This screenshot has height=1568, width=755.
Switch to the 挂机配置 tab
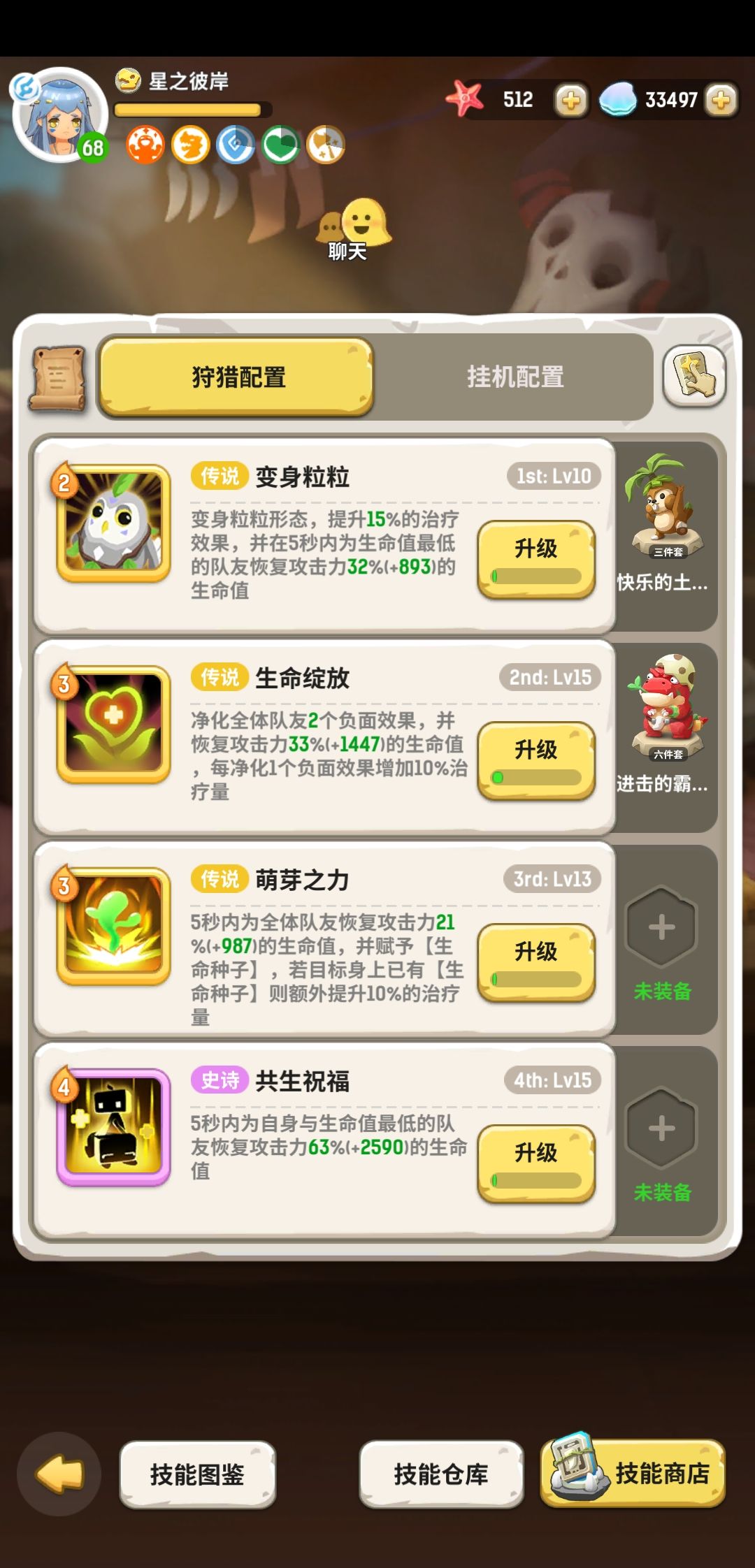coord(516,377)
